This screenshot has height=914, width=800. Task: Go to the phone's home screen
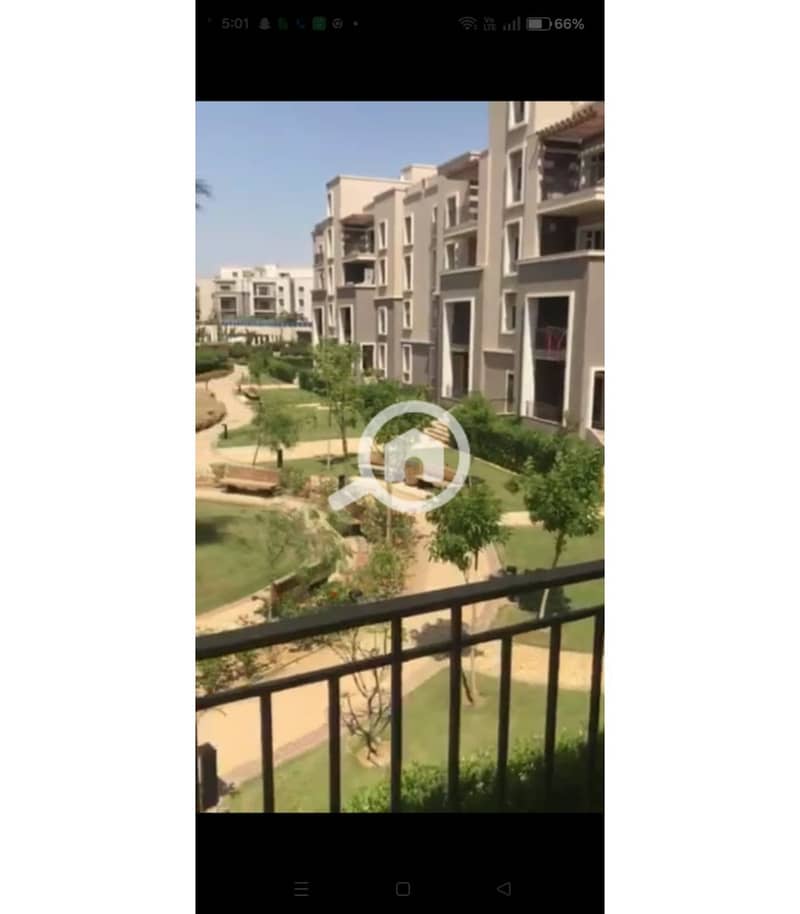(402, 888)
